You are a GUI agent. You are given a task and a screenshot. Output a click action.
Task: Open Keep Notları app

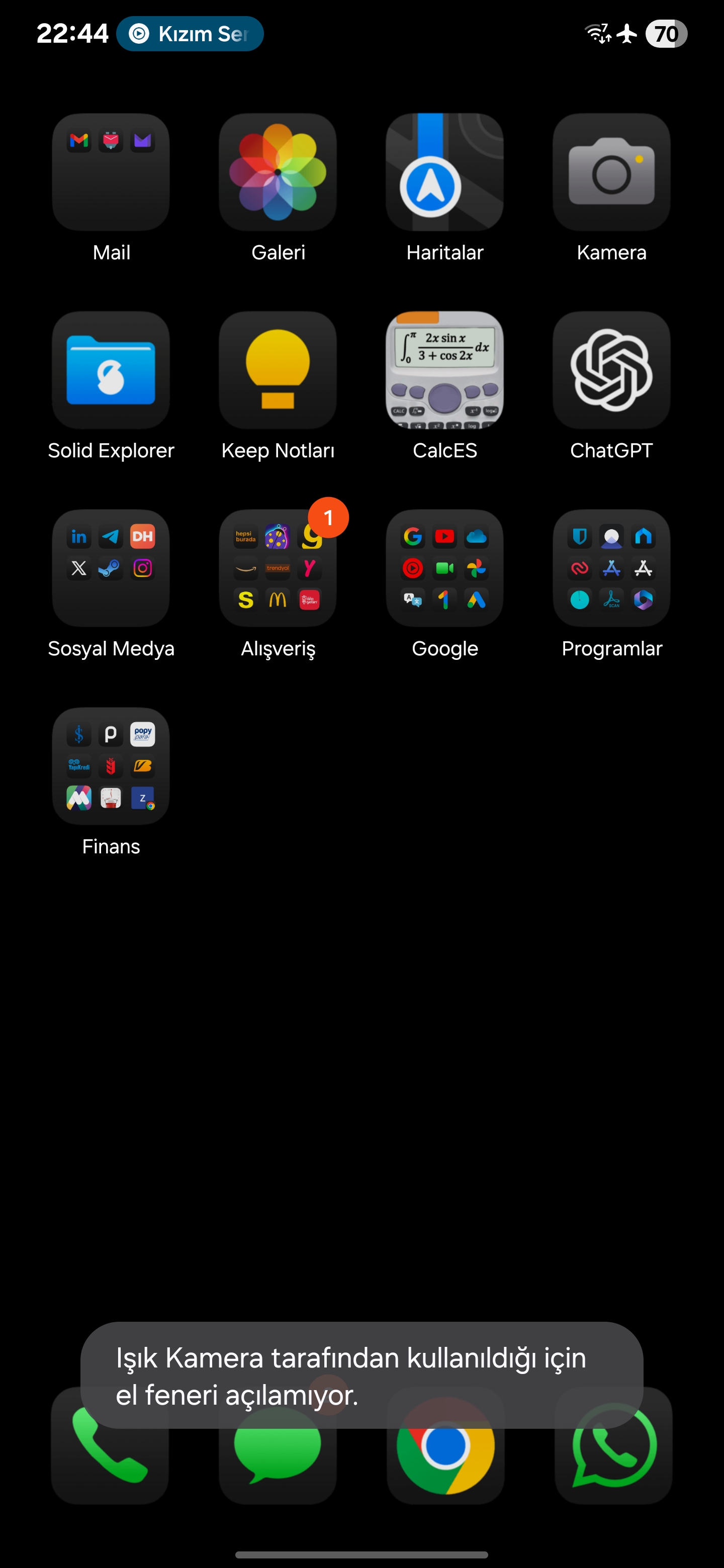pyautogui.click(x=278, y=370)
